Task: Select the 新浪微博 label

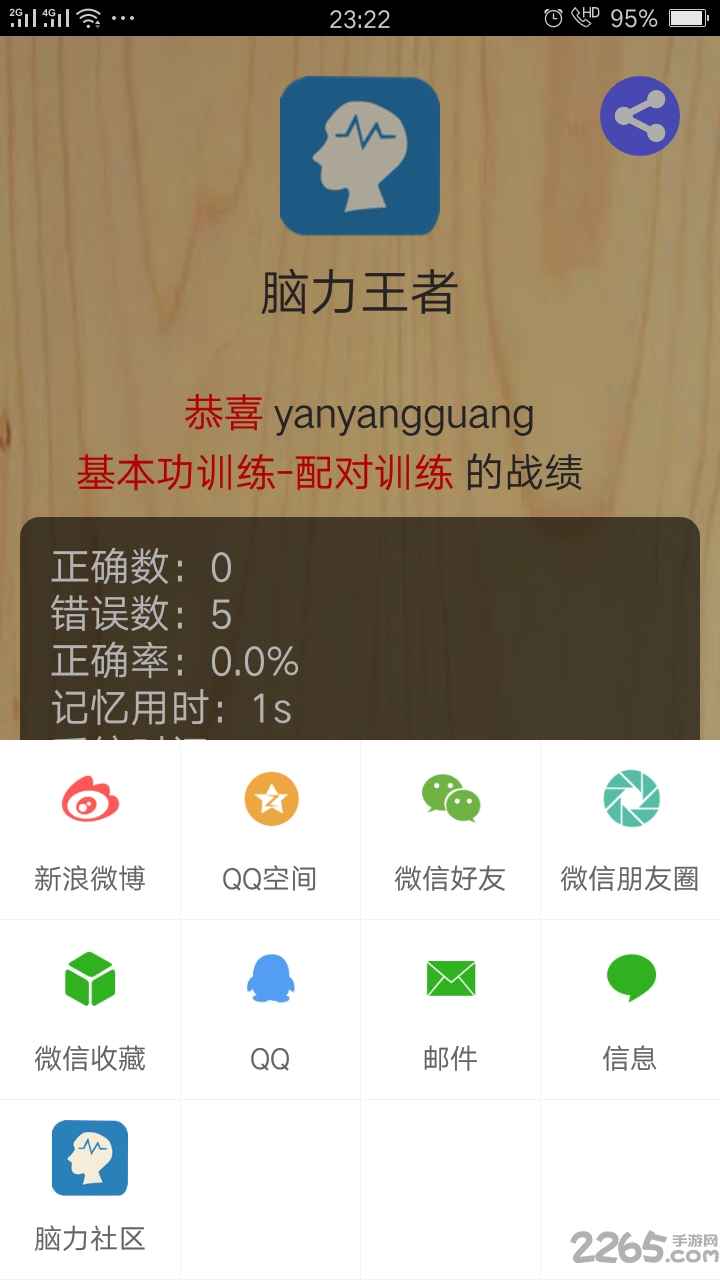Action: tap(90, 880)
